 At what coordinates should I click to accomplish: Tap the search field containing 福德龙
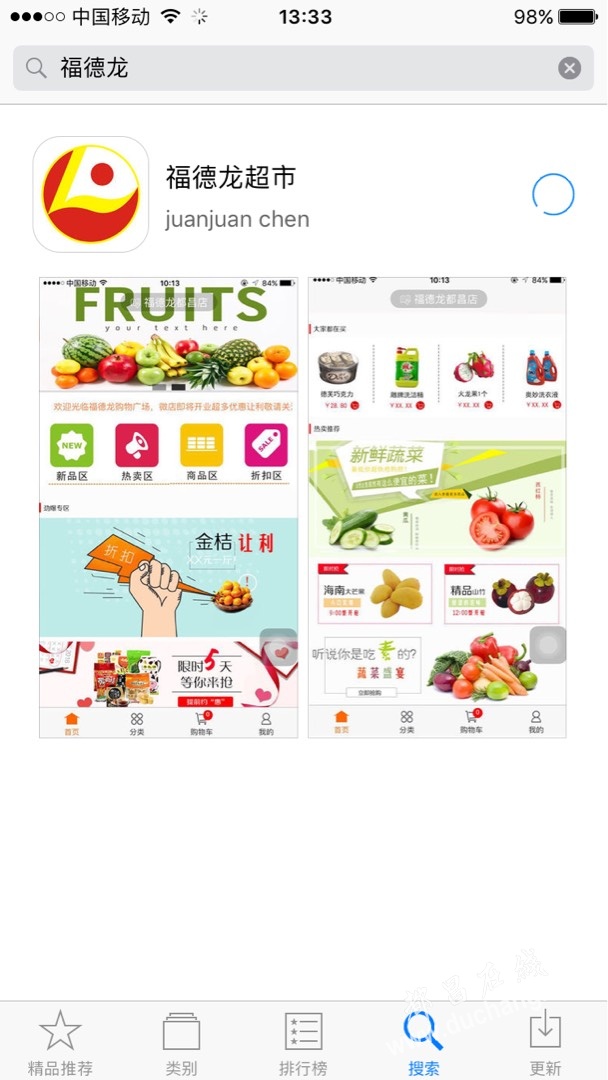pyautogui.click(x=290, y=68)
